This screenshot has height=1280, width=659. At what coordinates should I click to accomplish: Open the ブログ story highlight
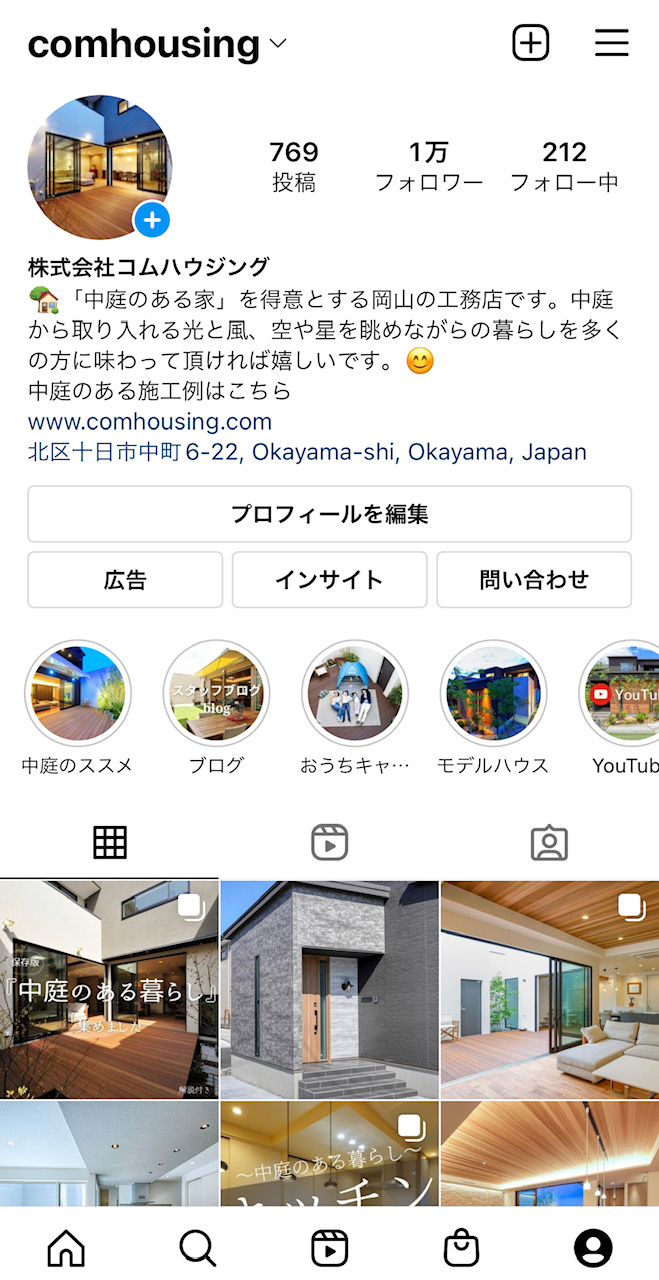(216, 694)
